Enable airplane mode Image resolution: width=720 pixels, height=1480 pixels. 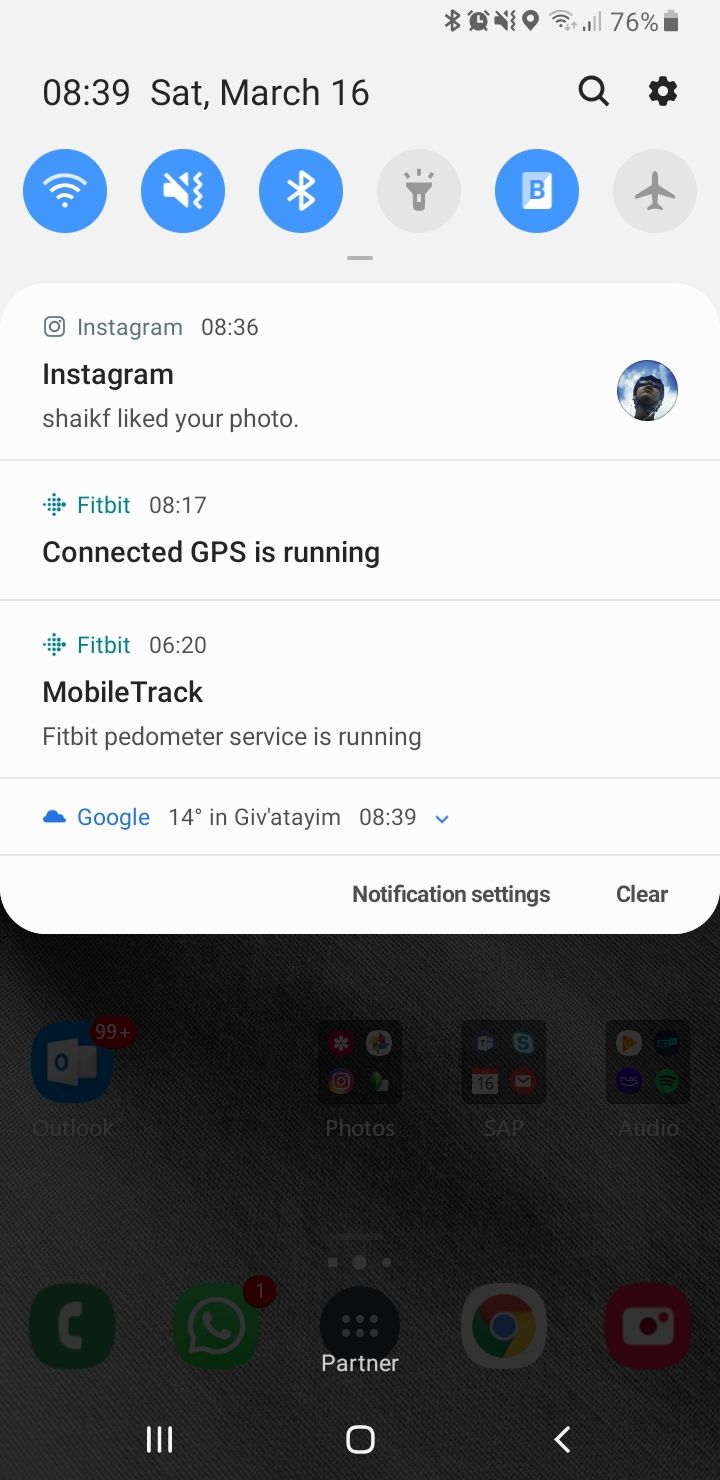coord(655,191)
